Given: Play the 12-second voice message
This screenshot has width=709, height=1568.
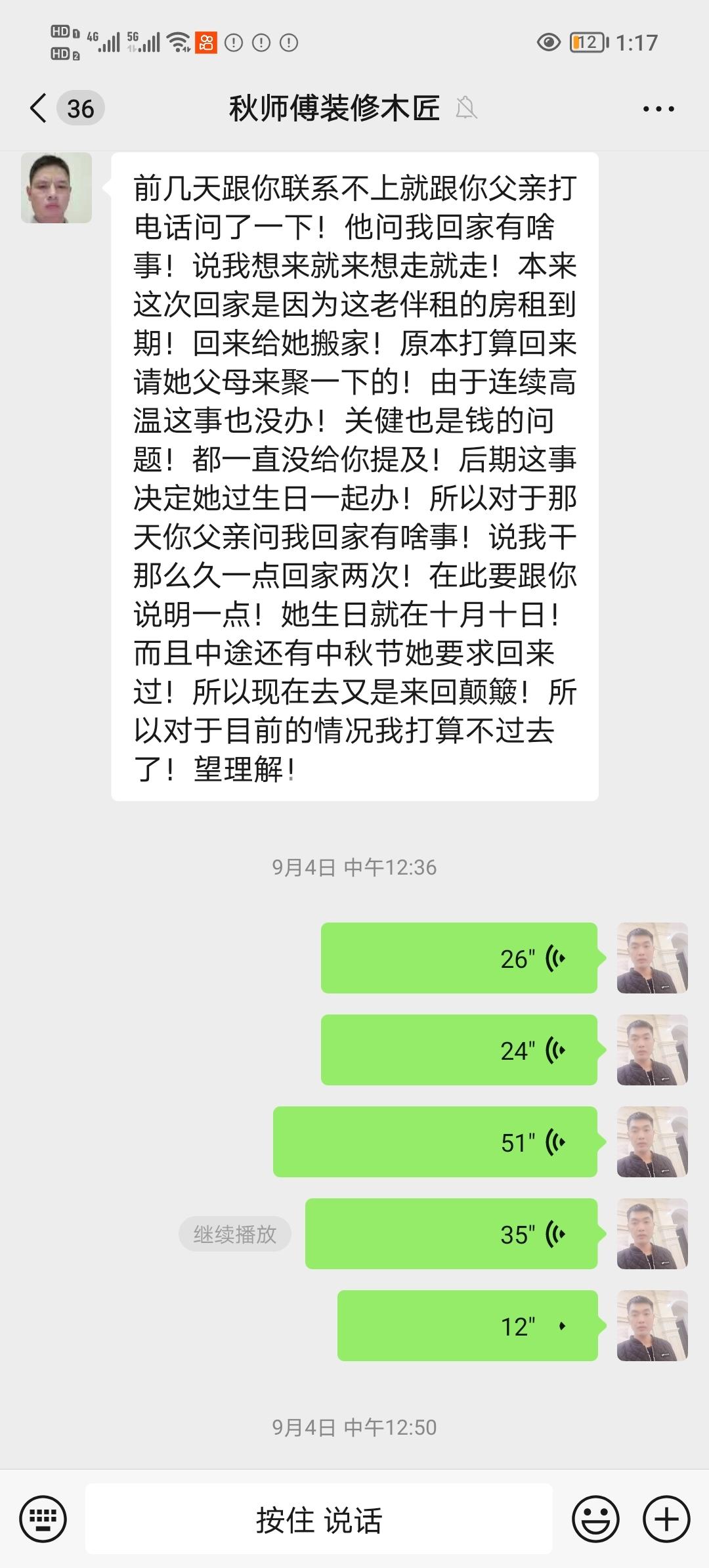Looking at the screenshot, I should (x=467, y=1326).
